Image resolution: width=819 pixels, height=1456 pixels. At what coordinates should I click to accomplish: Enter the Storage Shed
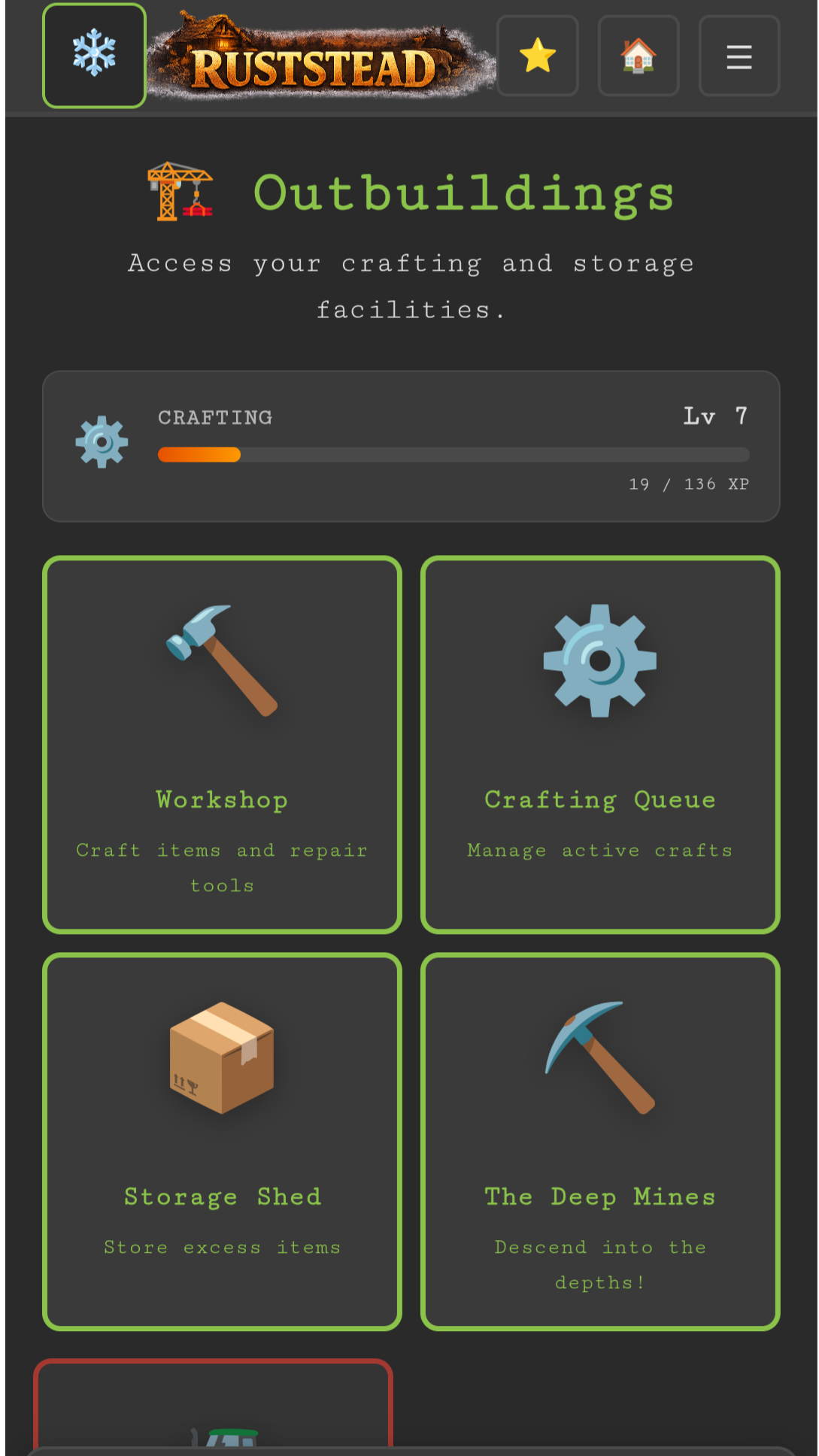[222, 1141]
